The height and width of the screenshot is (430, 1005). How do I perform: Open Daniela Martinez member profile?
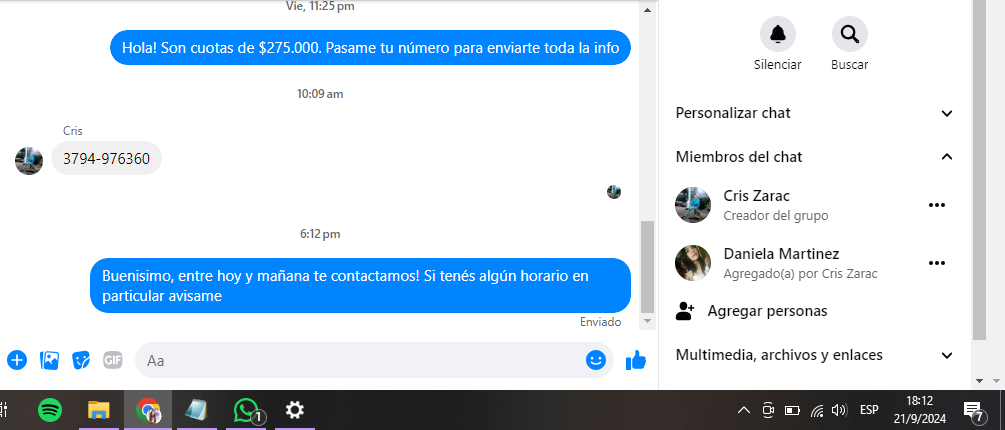pos(780,254)
